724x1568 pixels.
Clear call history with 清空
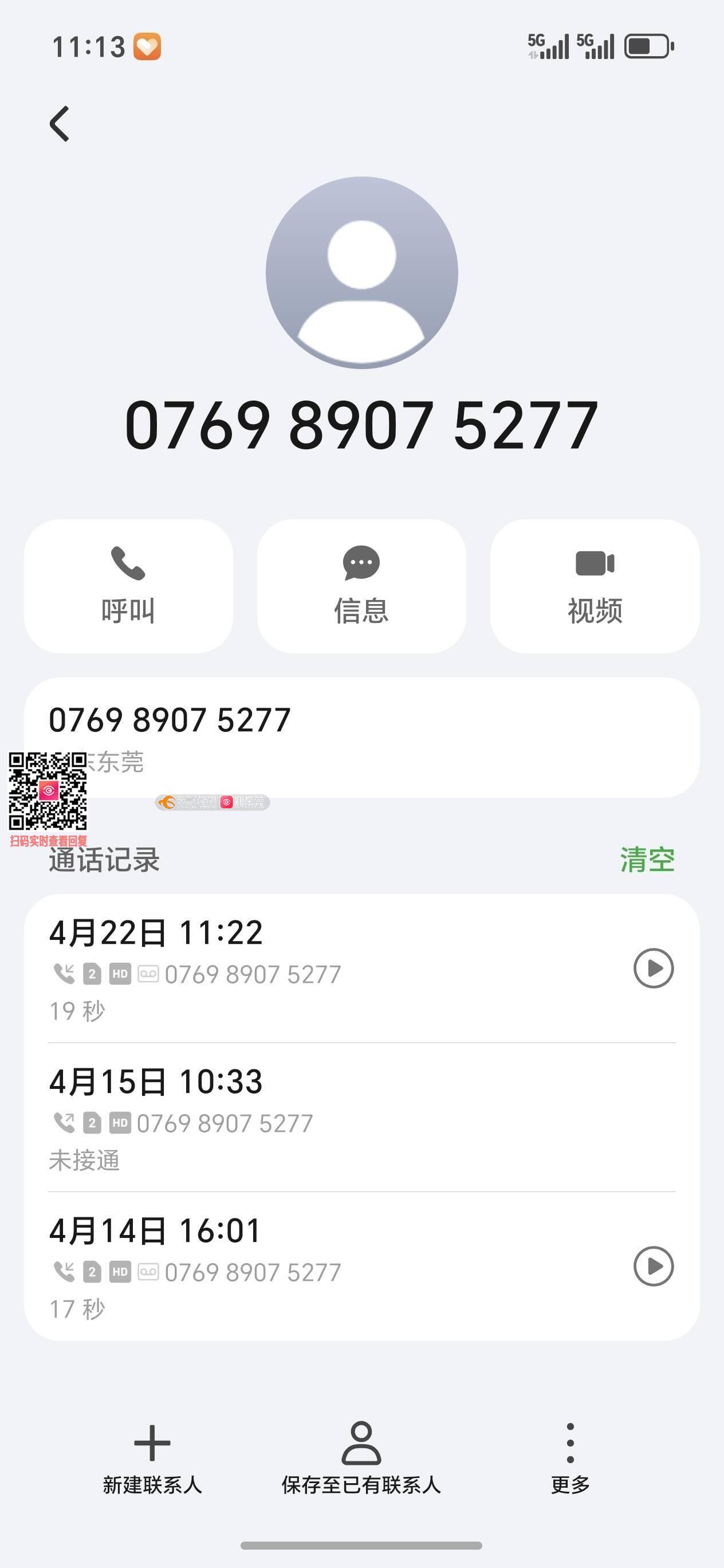[x=647, y=860]
